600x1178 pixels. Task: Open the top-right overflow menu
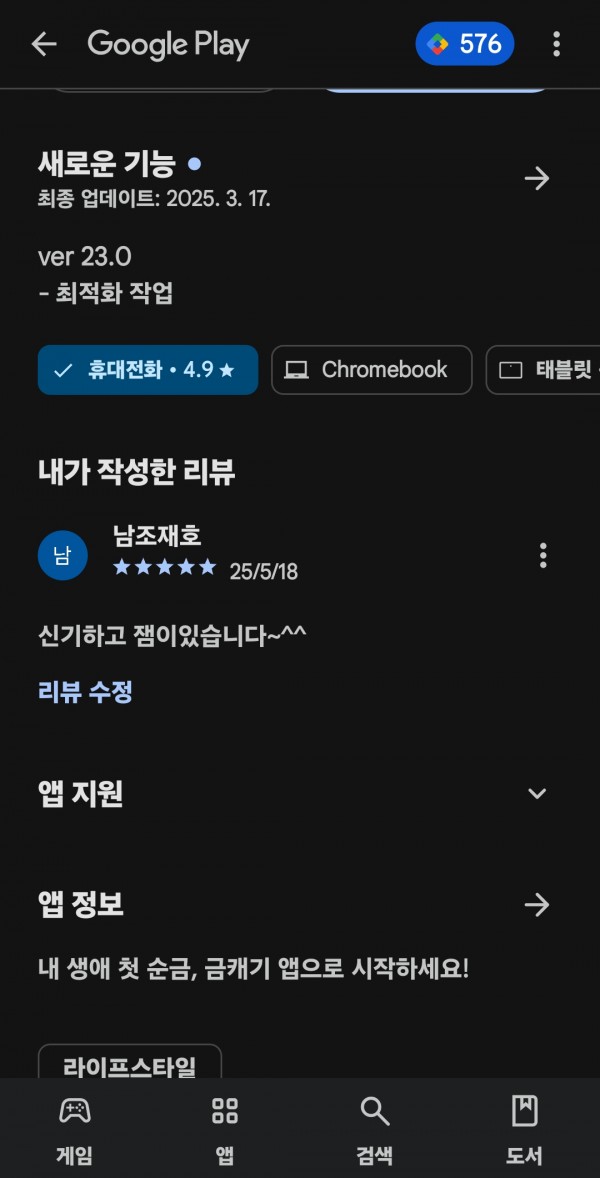pos(556,44)
